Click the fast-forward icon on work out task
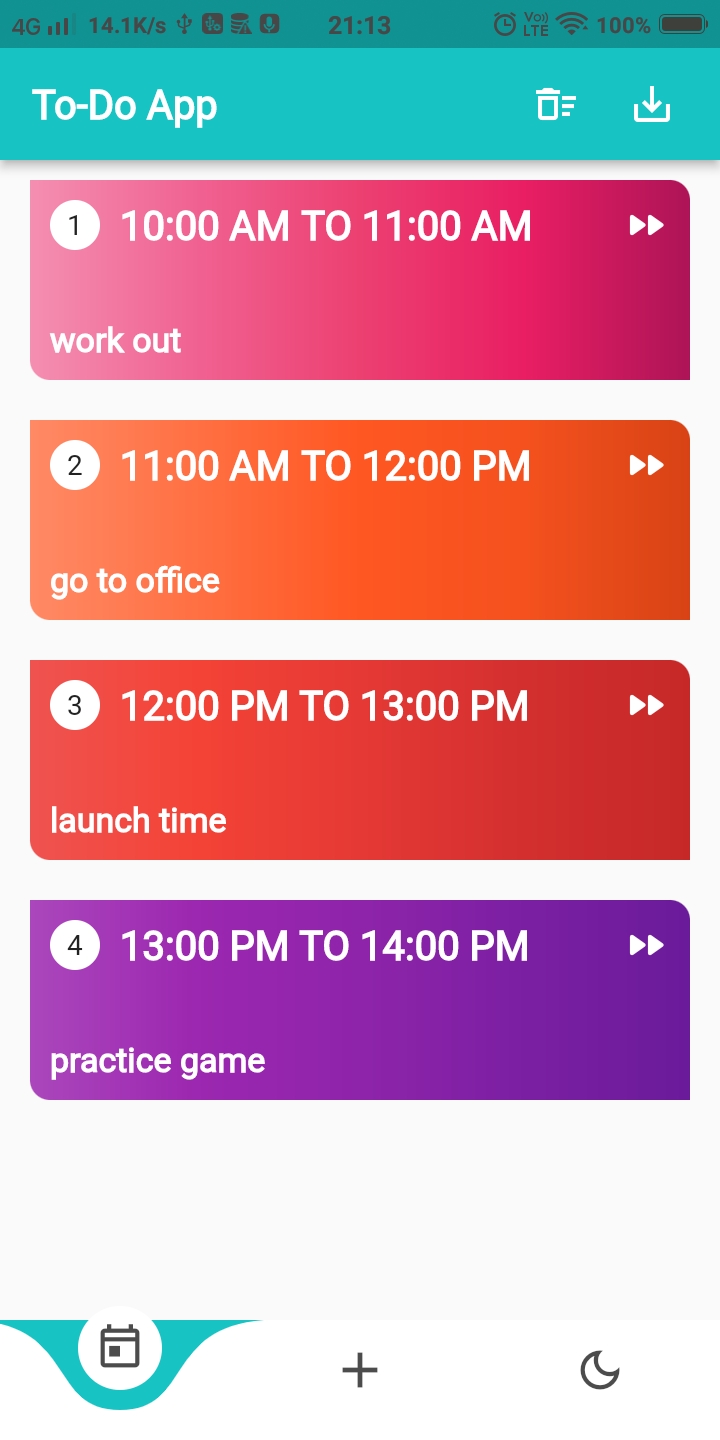720x1440 pixels. [646, 225]
